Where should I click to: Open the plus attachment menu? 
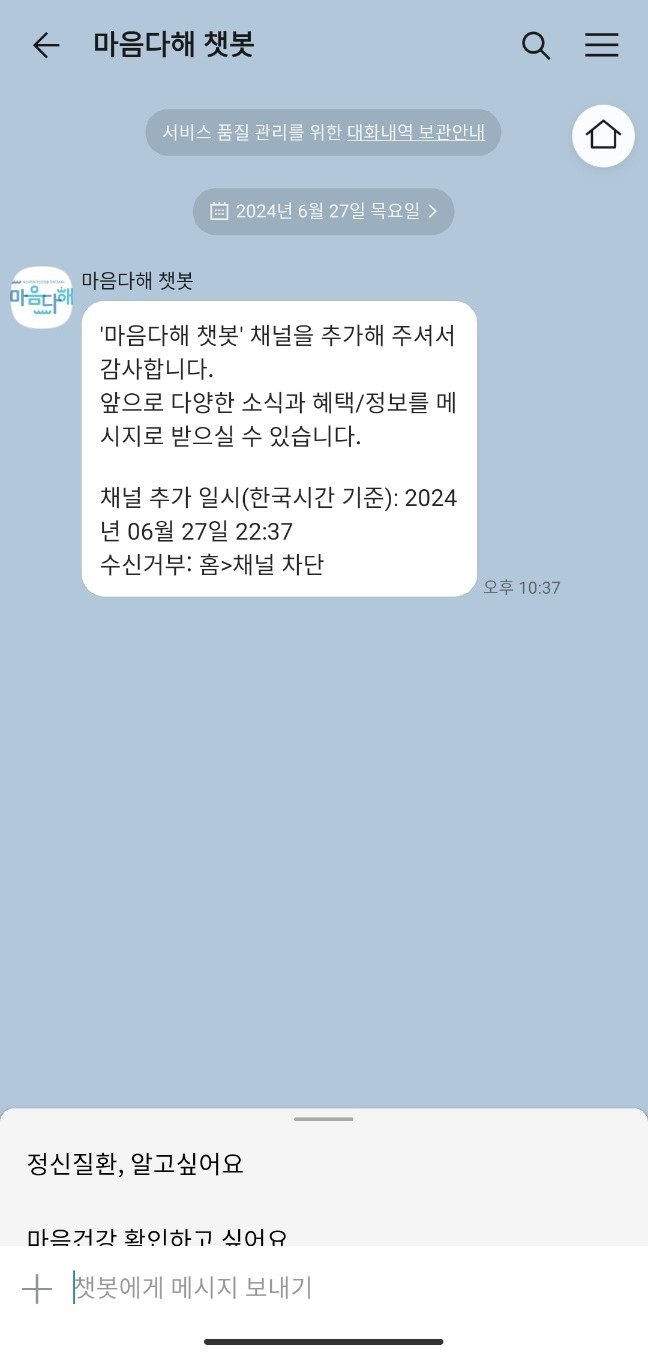point(37,1288)
